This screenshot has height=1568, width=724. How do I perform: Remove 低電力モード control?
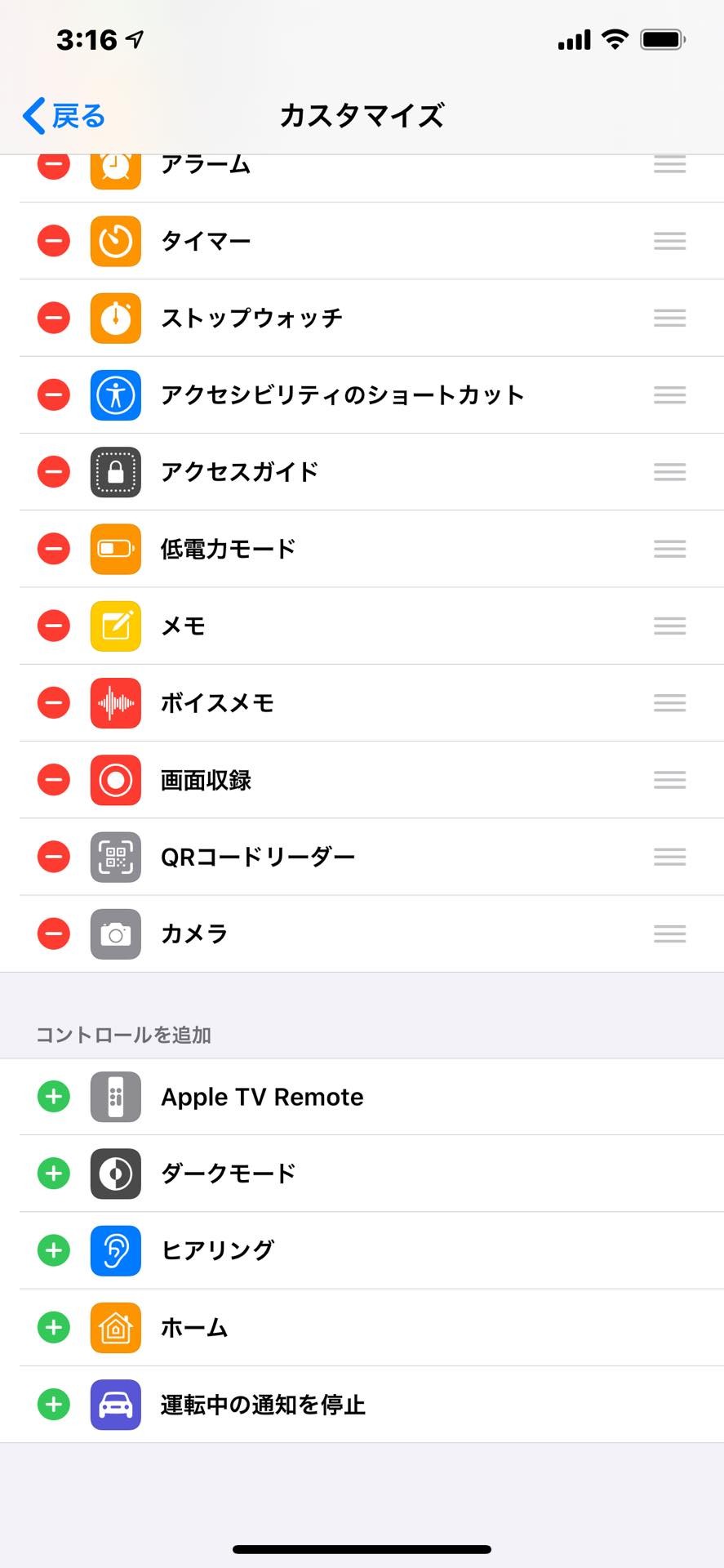coord(54,549)
